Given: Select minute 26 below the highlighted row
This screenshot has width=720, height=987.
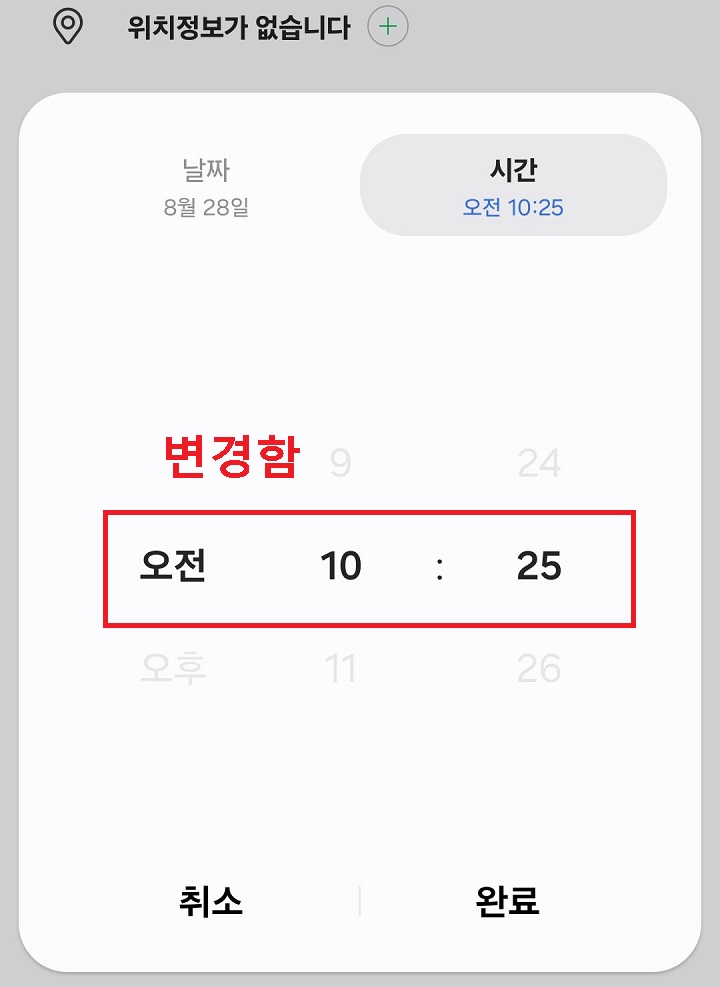Looking at the screenshot, I should [x=538, y=668].
